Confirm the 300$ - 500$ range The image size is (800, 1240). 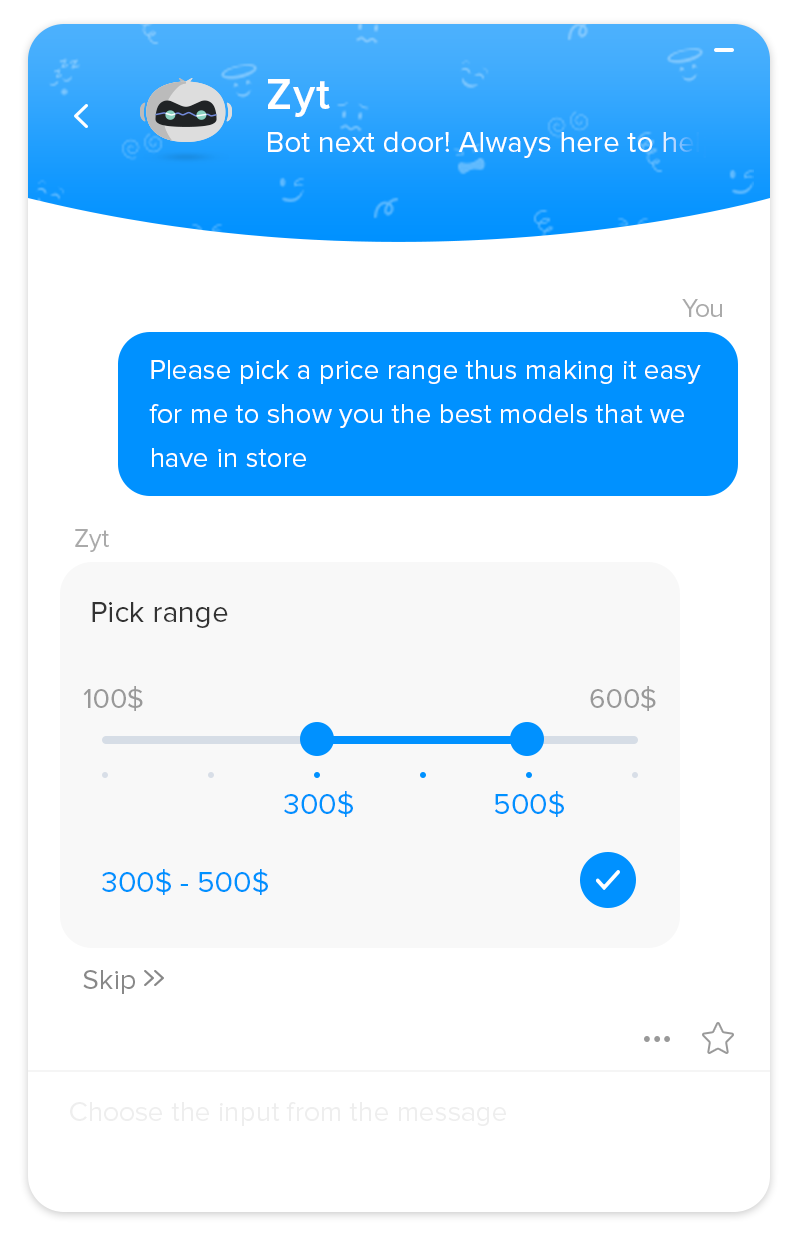point(608,880)
